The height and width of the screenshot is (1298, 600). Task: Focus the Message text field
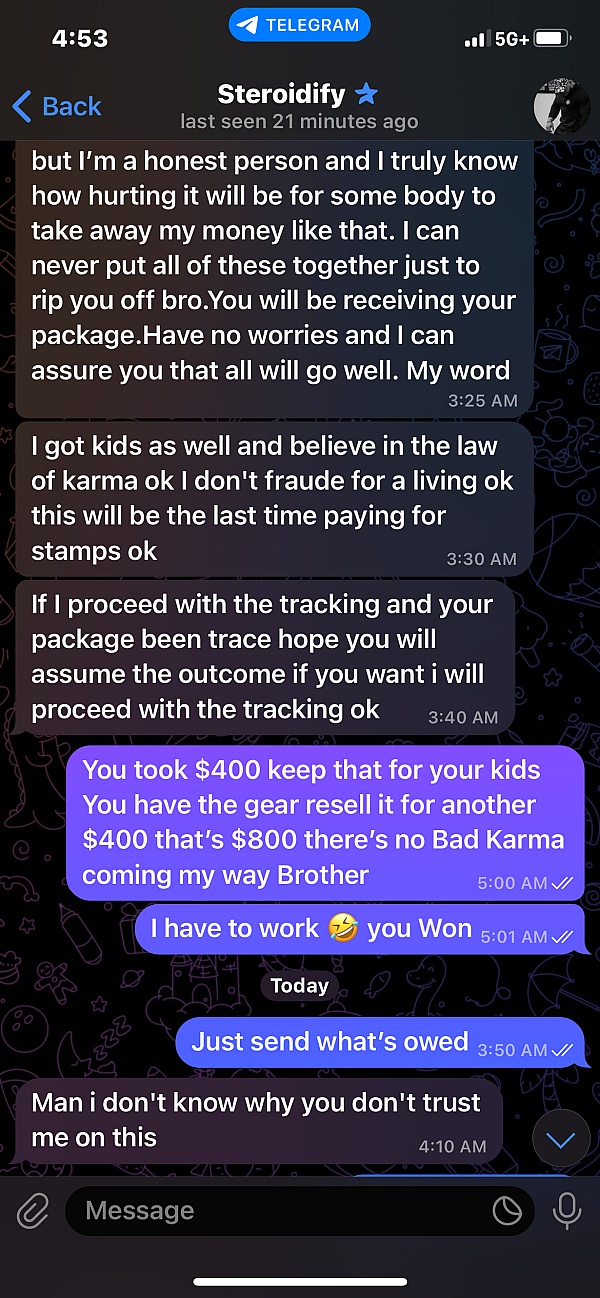pyautogui.click(x=280, y=1211)
